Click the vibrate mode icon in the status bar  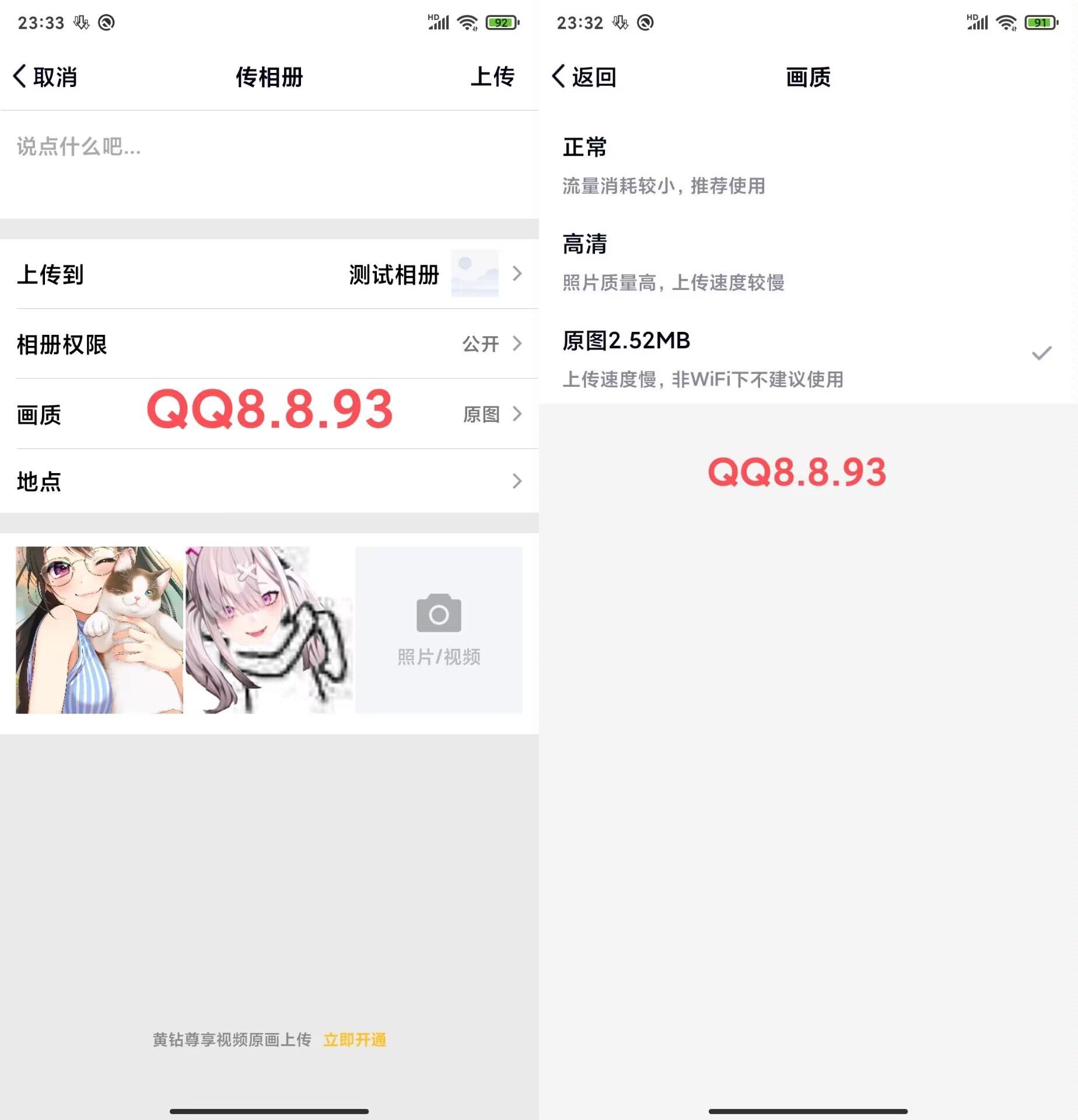pyautogui.click(x=82, y=23)
